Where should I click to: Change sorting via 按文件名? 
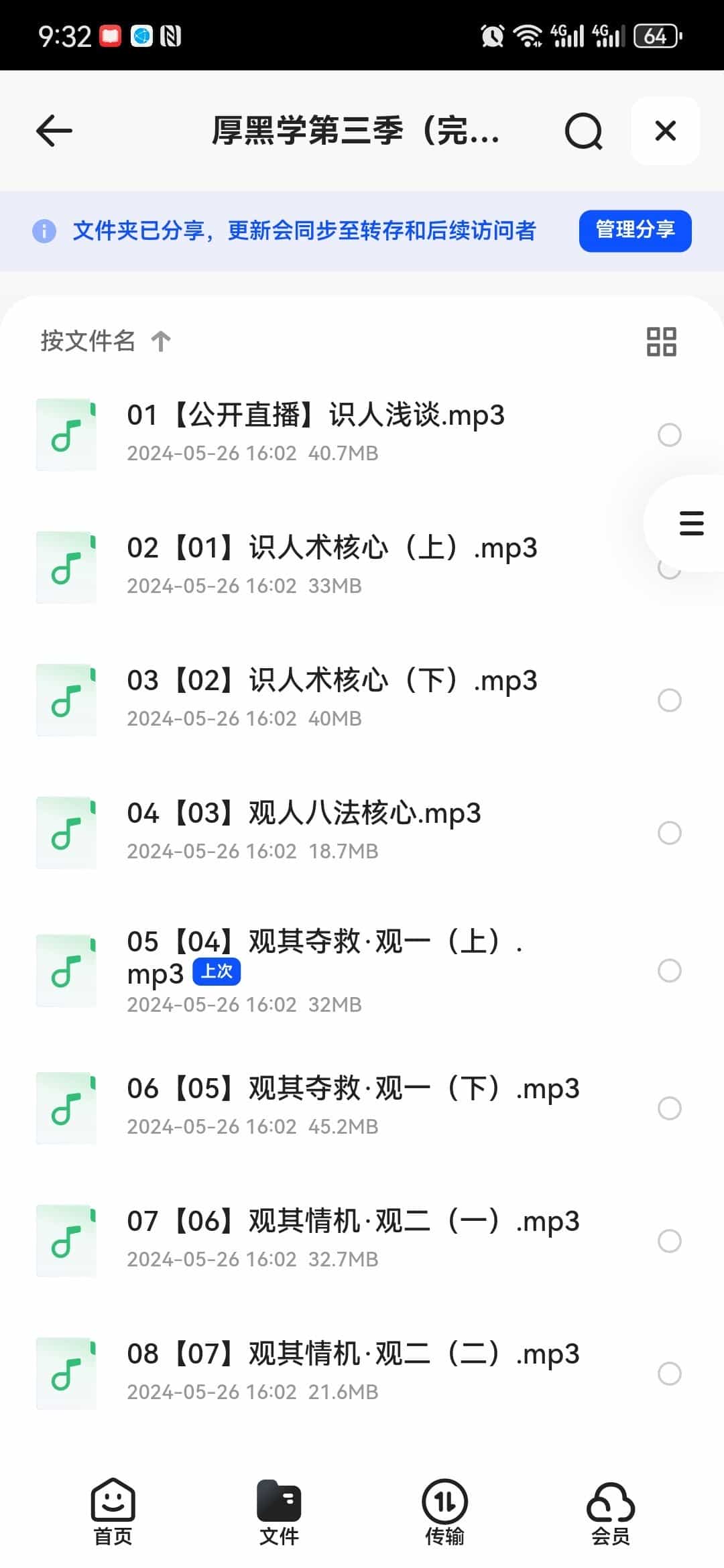click(x=105, y=341)
